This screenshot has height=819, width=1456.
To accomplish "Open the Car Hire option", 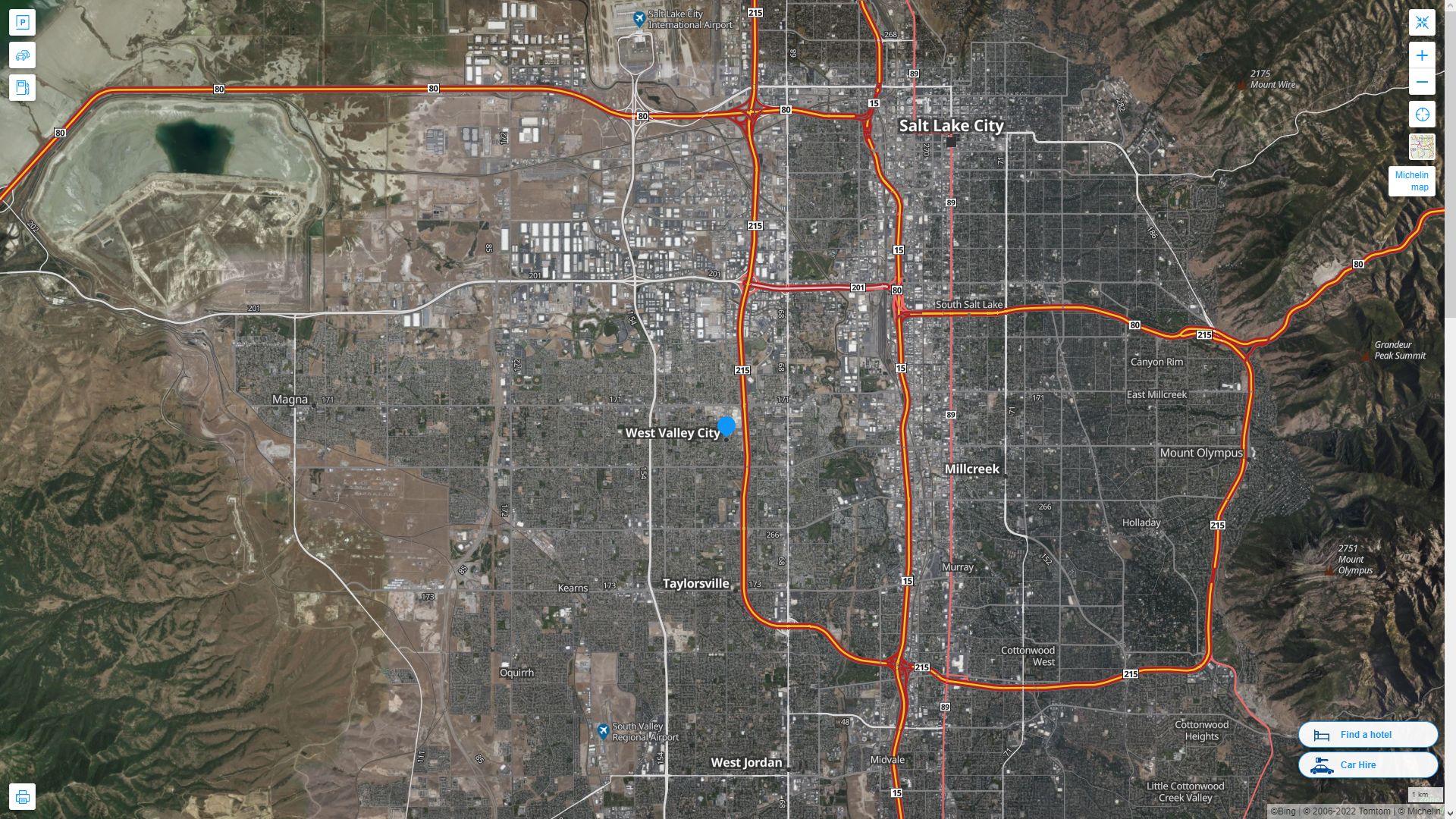I will [1367, 765].
